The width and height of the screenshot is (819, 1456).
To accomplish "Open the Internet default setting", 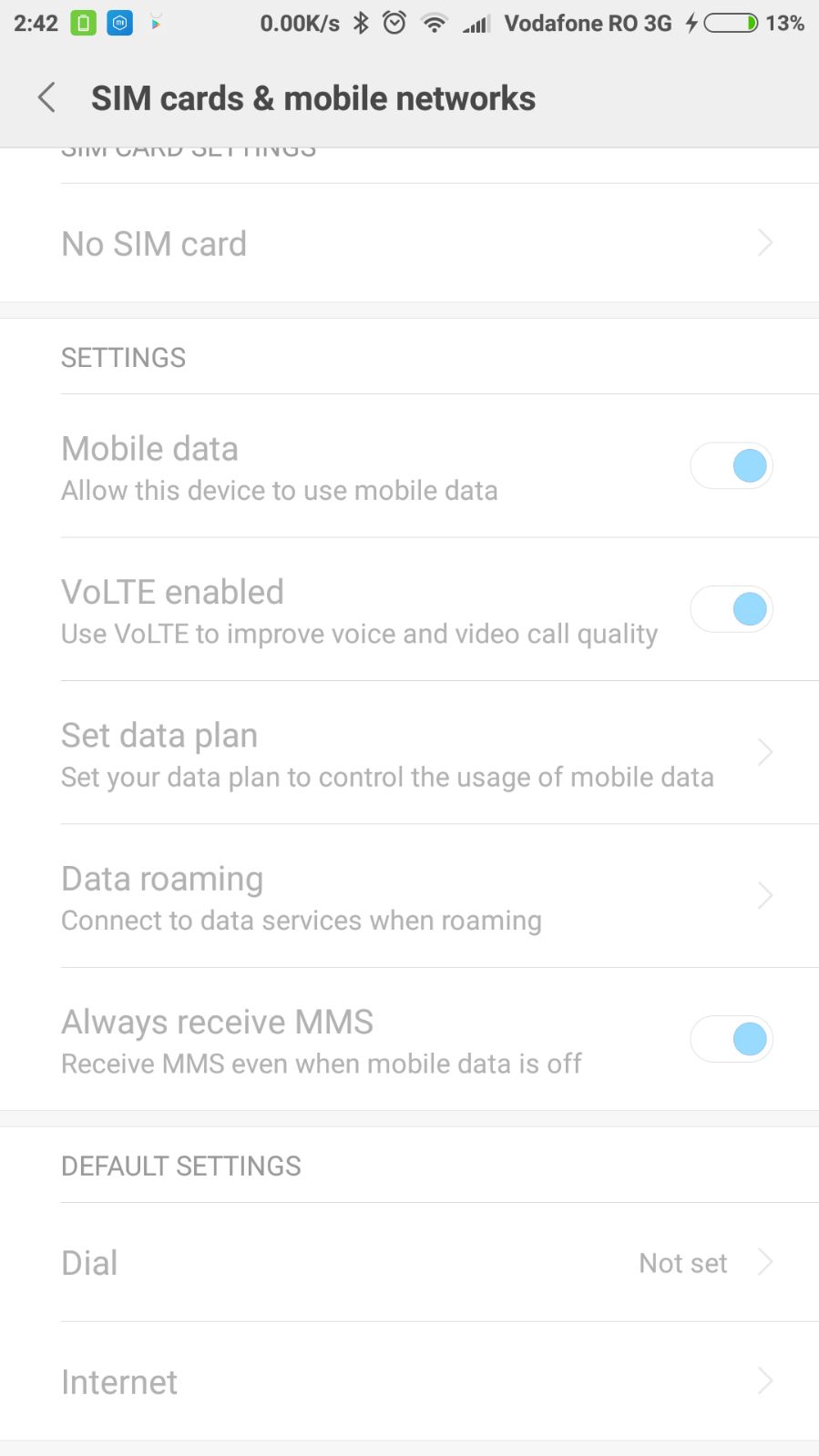I will click(409, 1381).
